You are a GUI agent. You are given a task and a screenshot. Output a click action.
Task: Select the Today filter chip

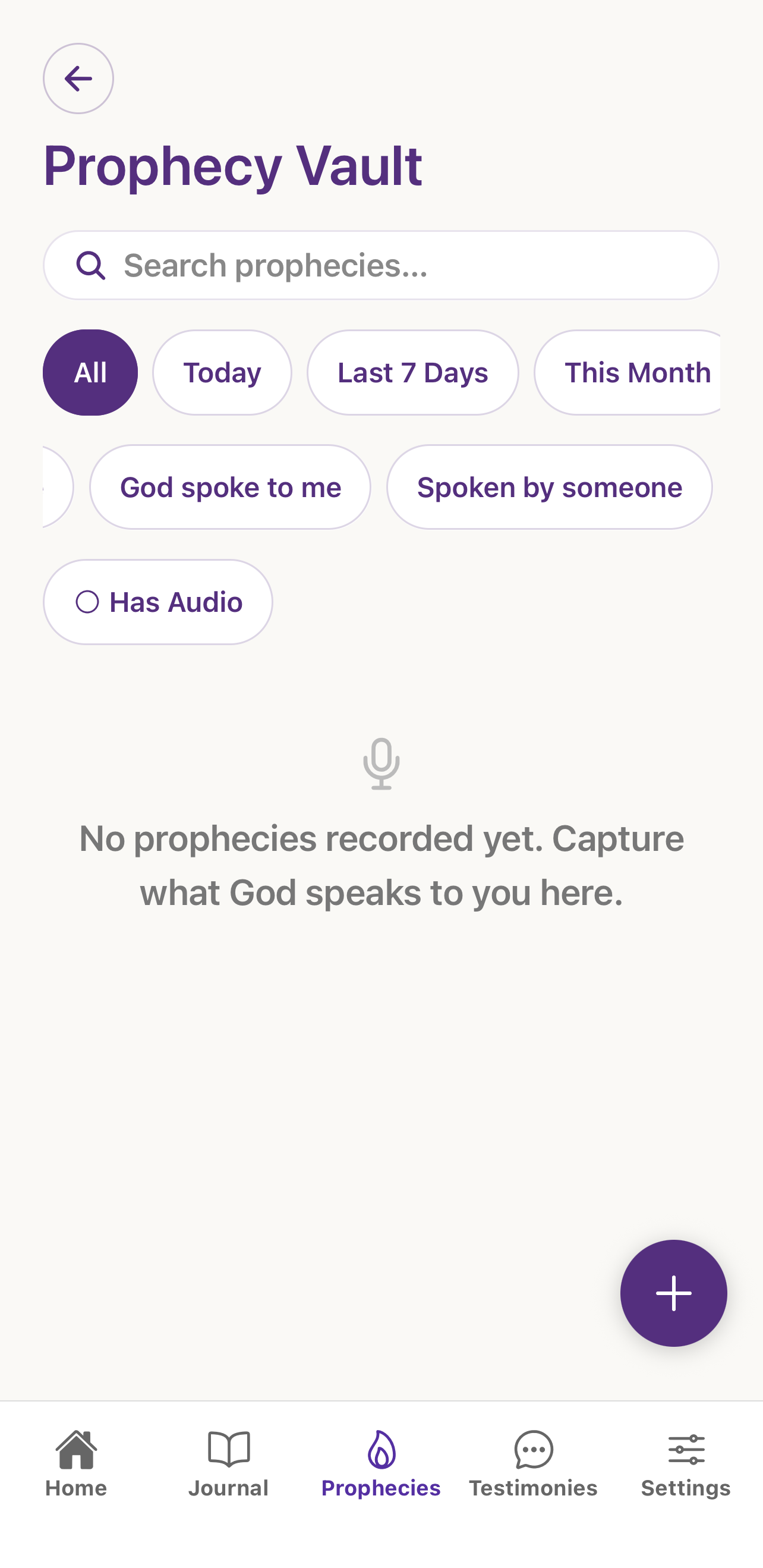click(x=222, y=372)
